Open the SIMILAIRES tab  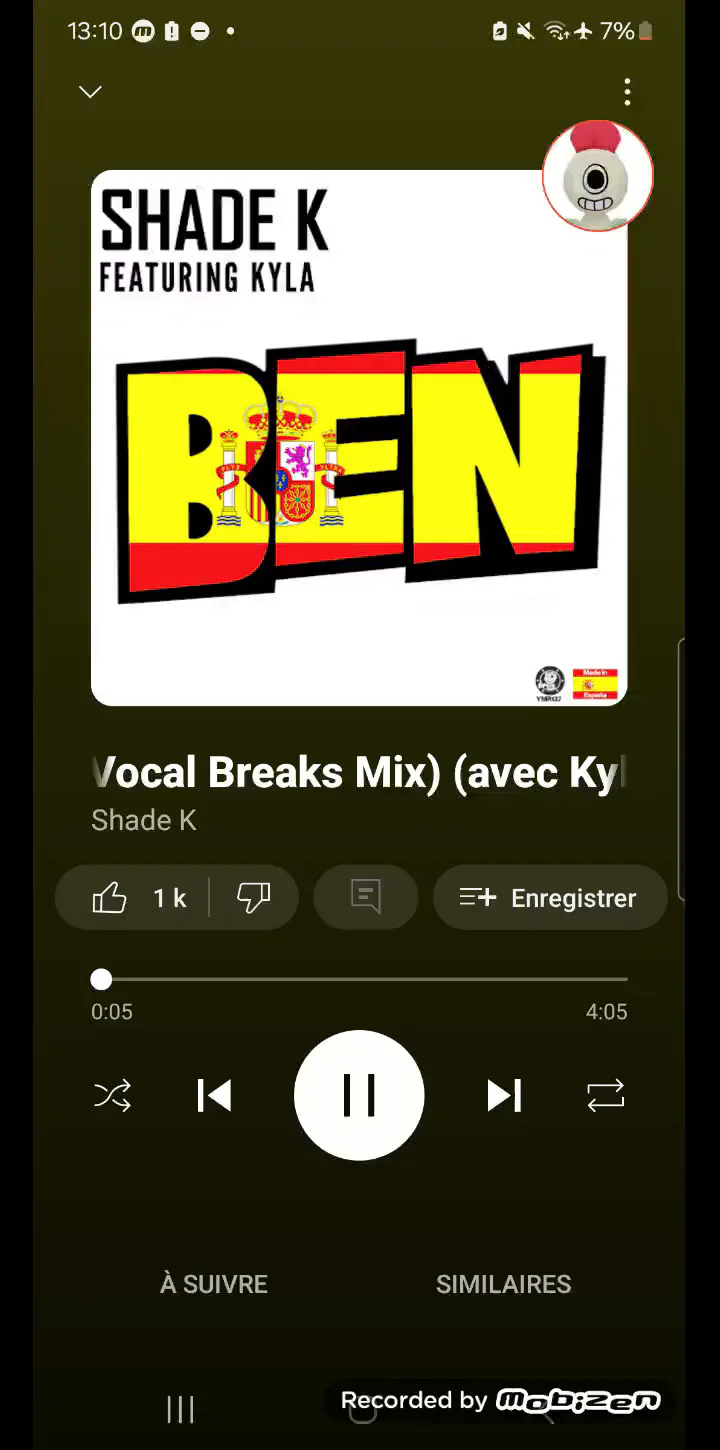504,1284
